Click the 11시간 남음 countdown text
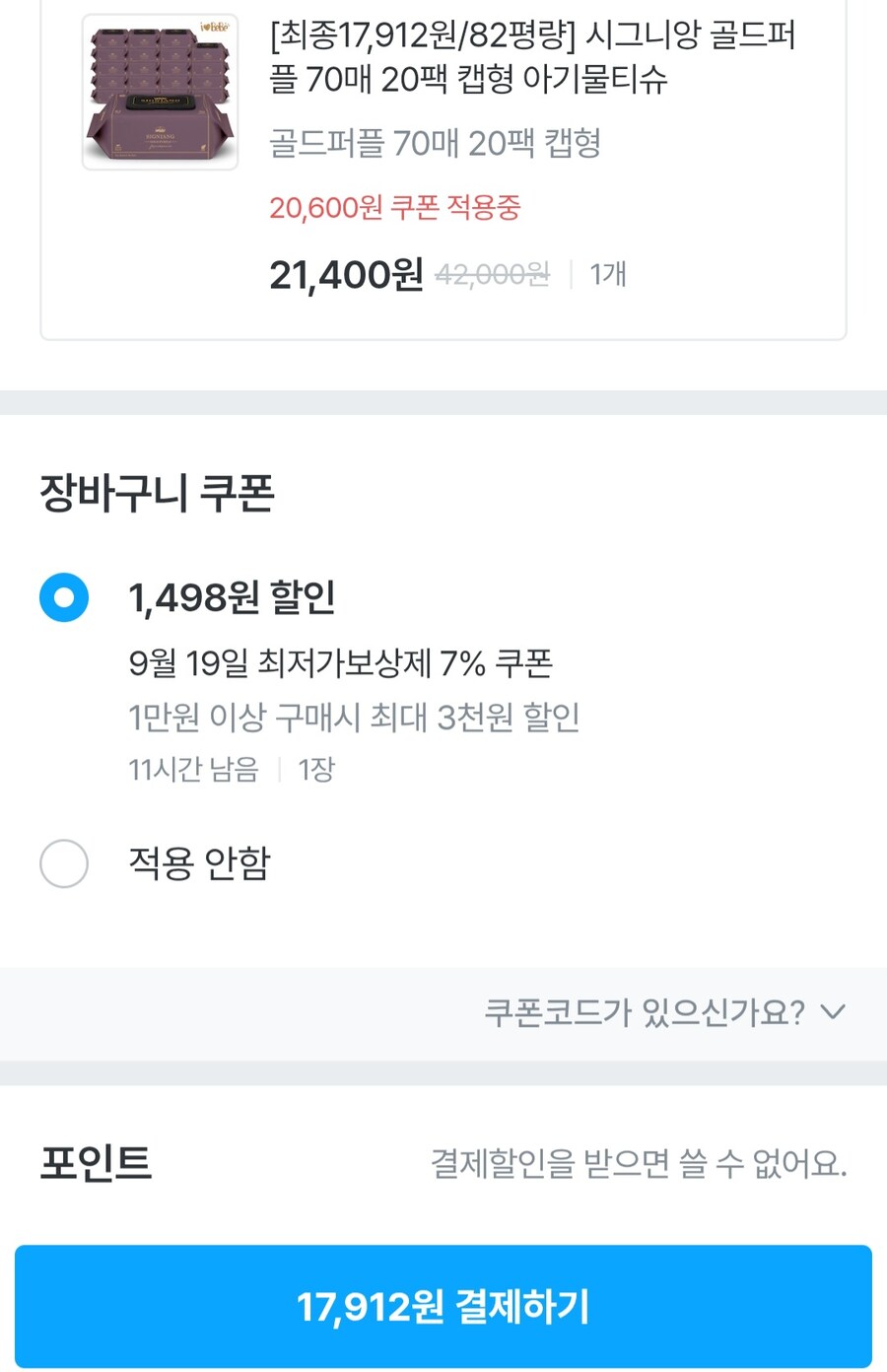 pyautogui.click(x=192, y=770)
